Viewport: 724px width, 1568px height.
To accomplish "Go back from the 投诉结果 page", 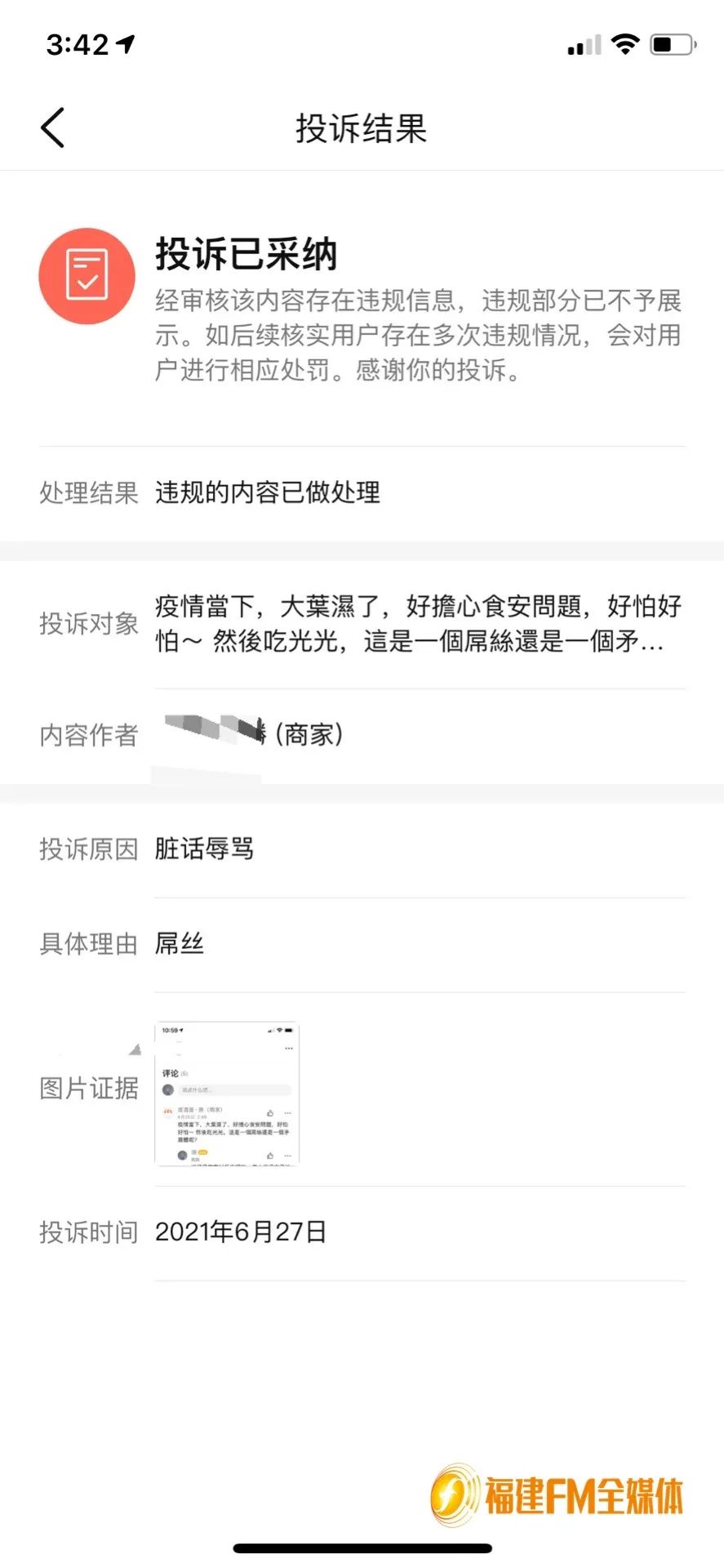I will tap(53, 128).
